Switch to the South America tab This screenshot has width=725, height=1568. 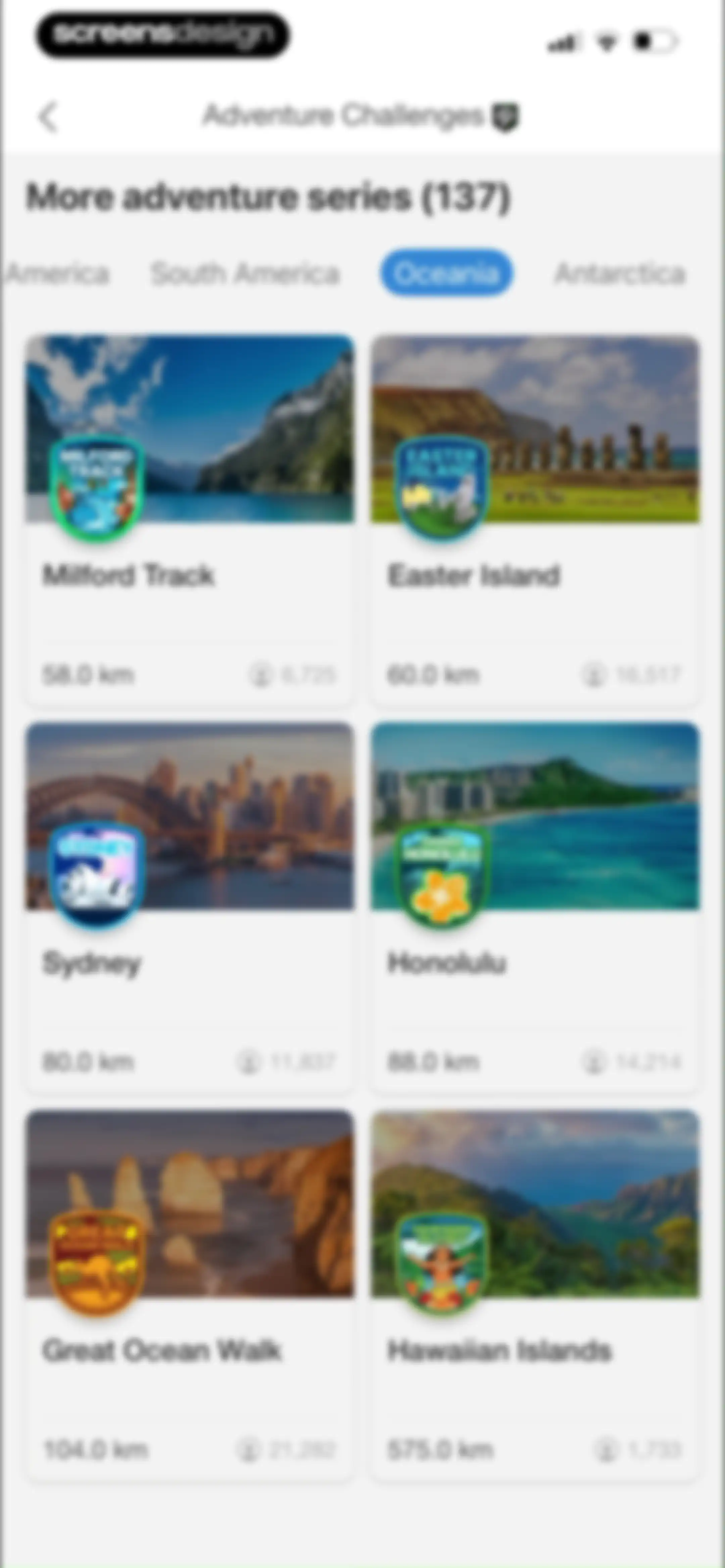(245, 273)
